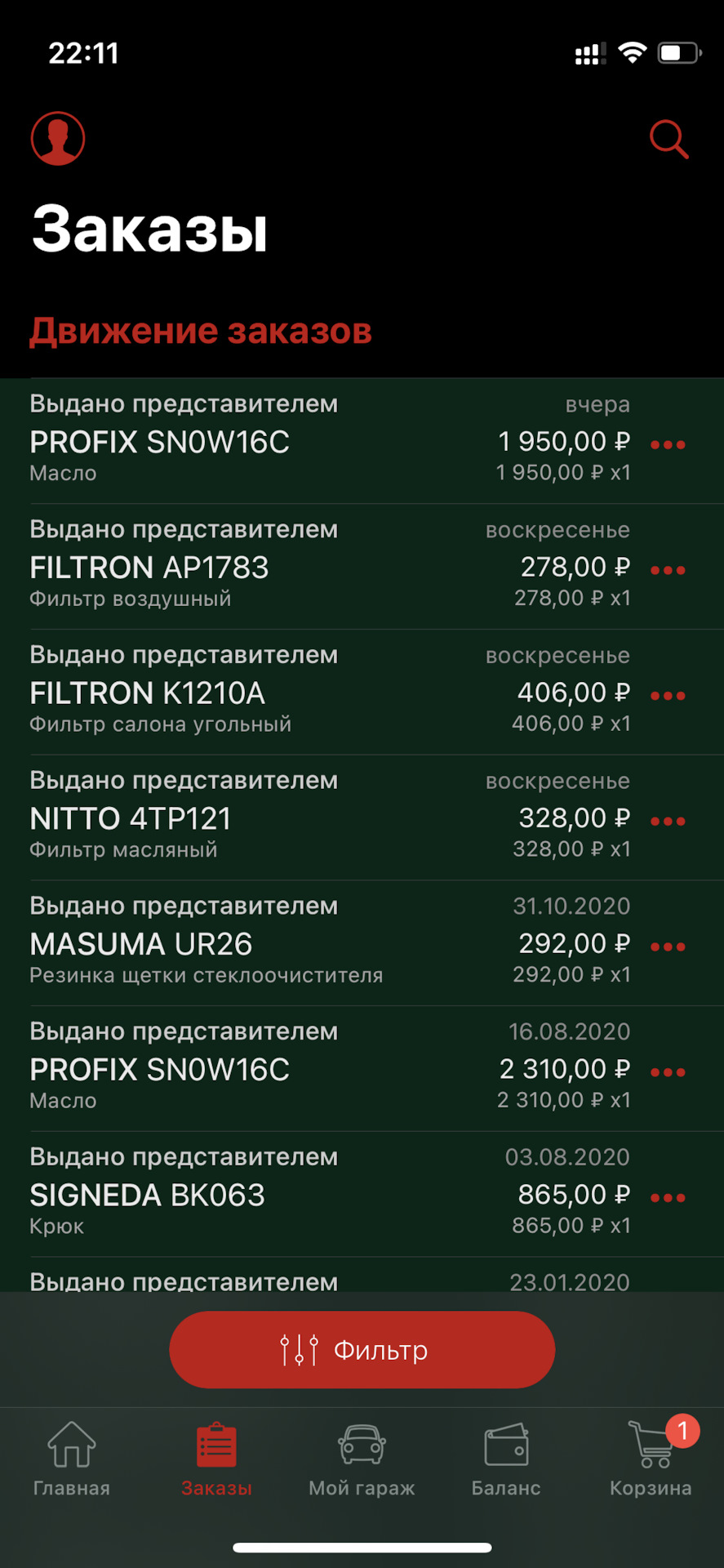724x1568 pixels.
Task: View the MASUMA UR26 order
Action: pos(245,945)
